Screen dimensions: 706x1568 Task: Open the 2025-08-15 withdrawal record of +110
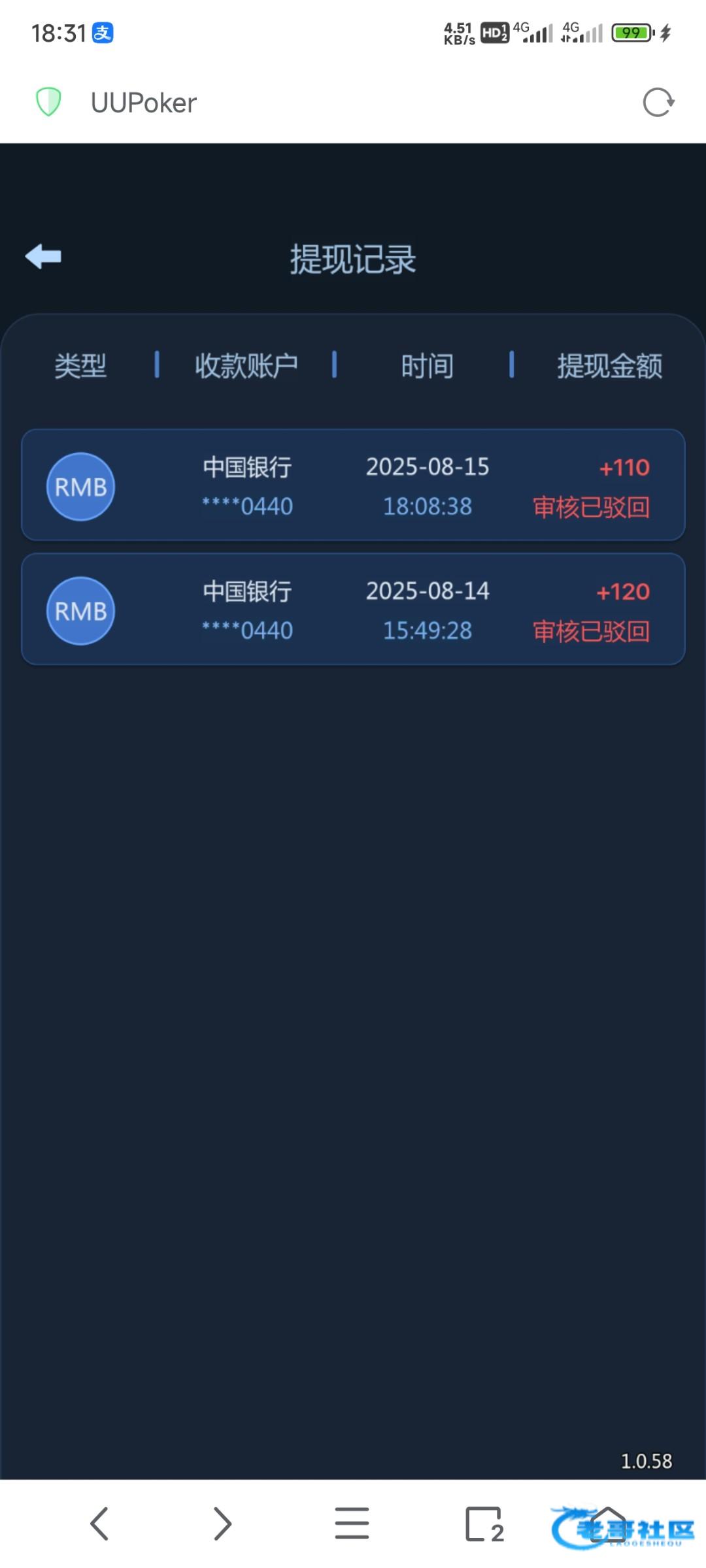(353, 485)
